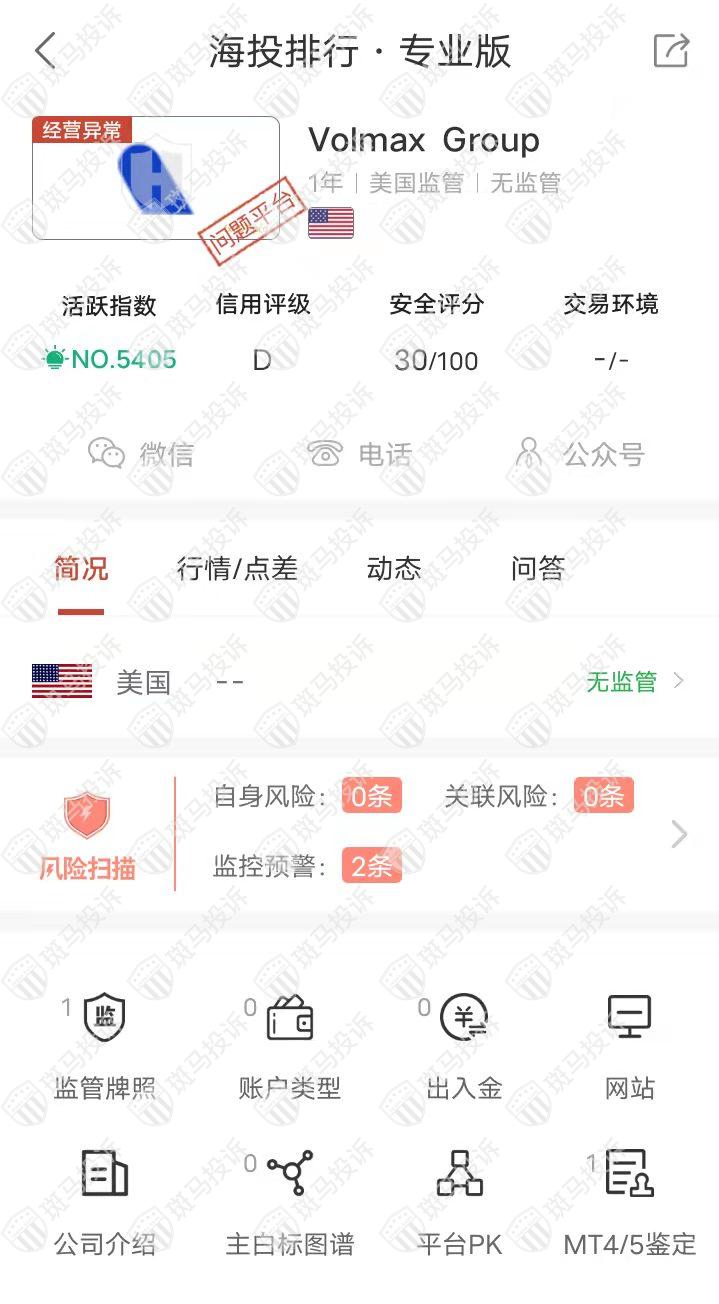The height and width of the screenshot is (1304, 719).
Task: View 账户类型 details
Action: pyautogui.click(x=290, y=1047)
